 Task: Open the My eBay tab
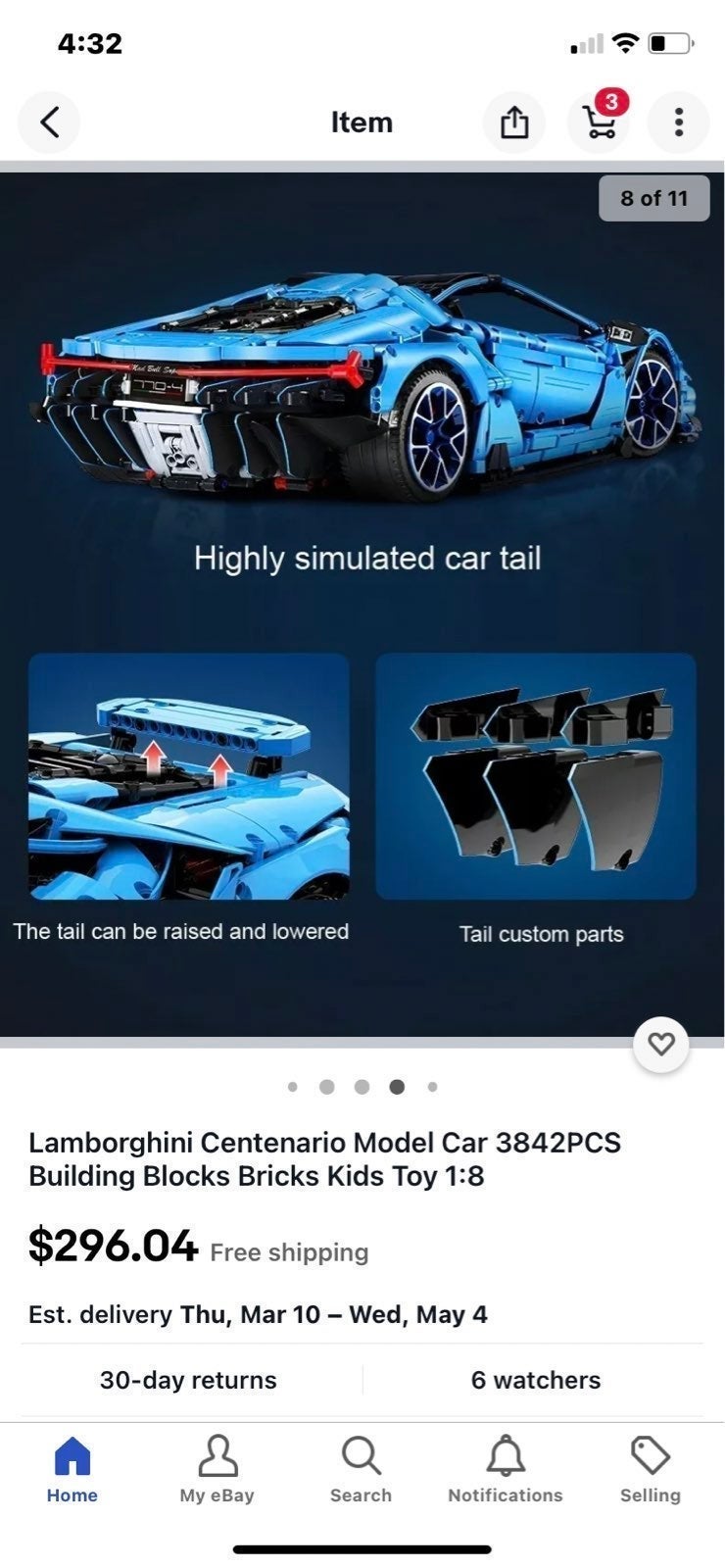pyautogui.click(x=217, y=1469)
